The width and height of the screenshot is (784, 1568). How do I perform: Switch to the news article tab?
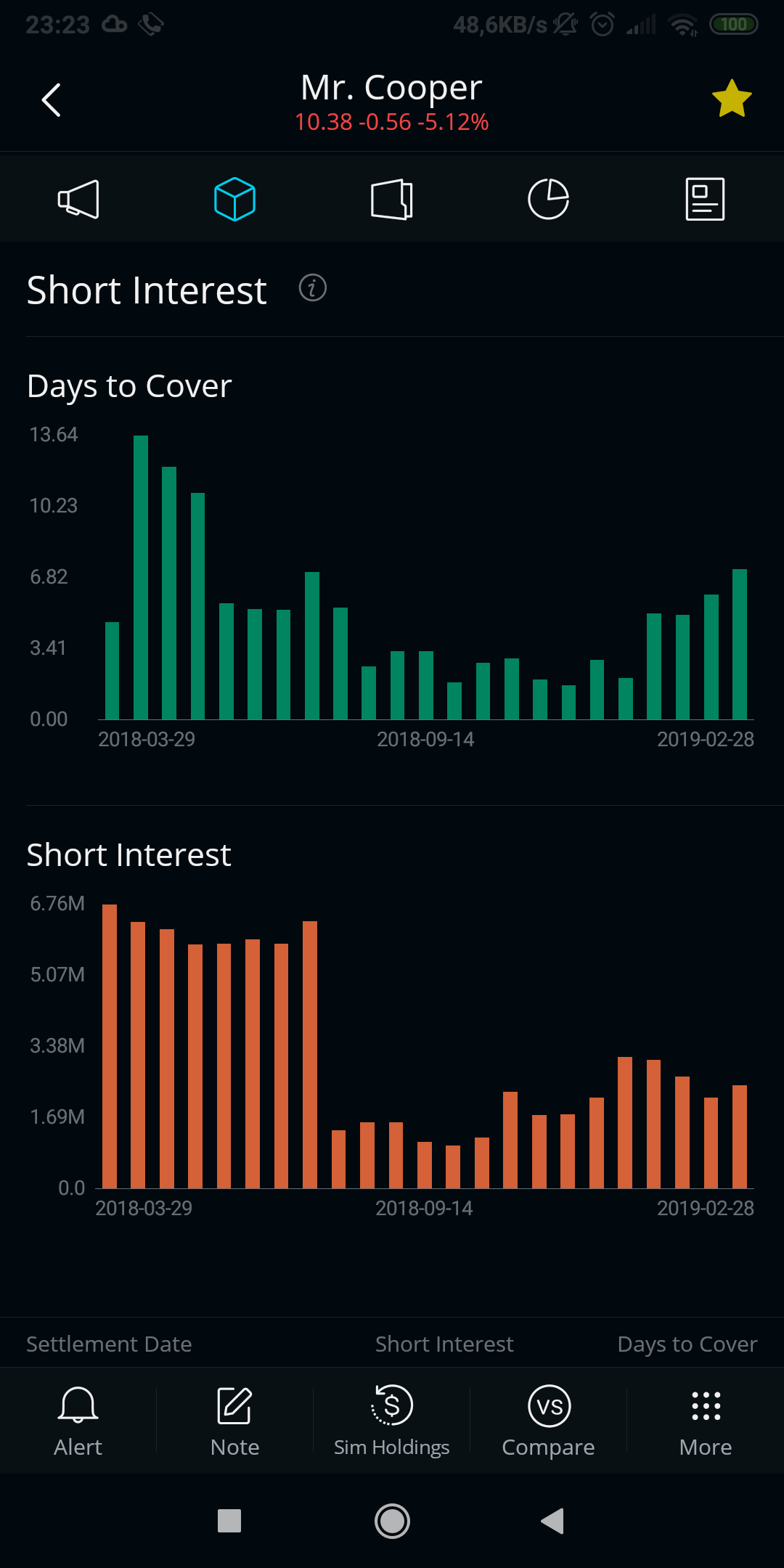point(705,199)
